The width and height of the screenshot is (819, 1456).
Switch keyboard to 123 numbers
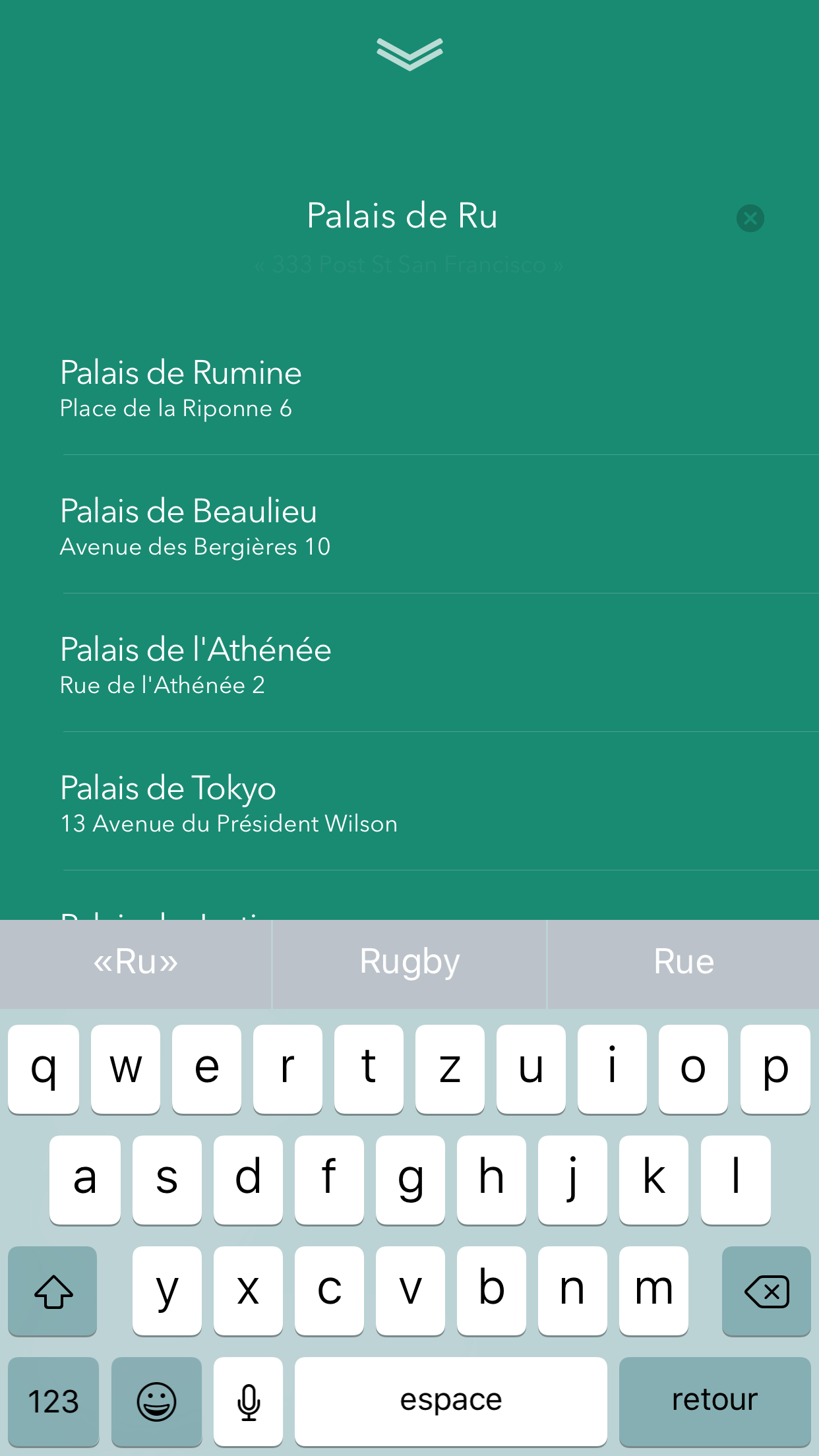point(53,1401)
